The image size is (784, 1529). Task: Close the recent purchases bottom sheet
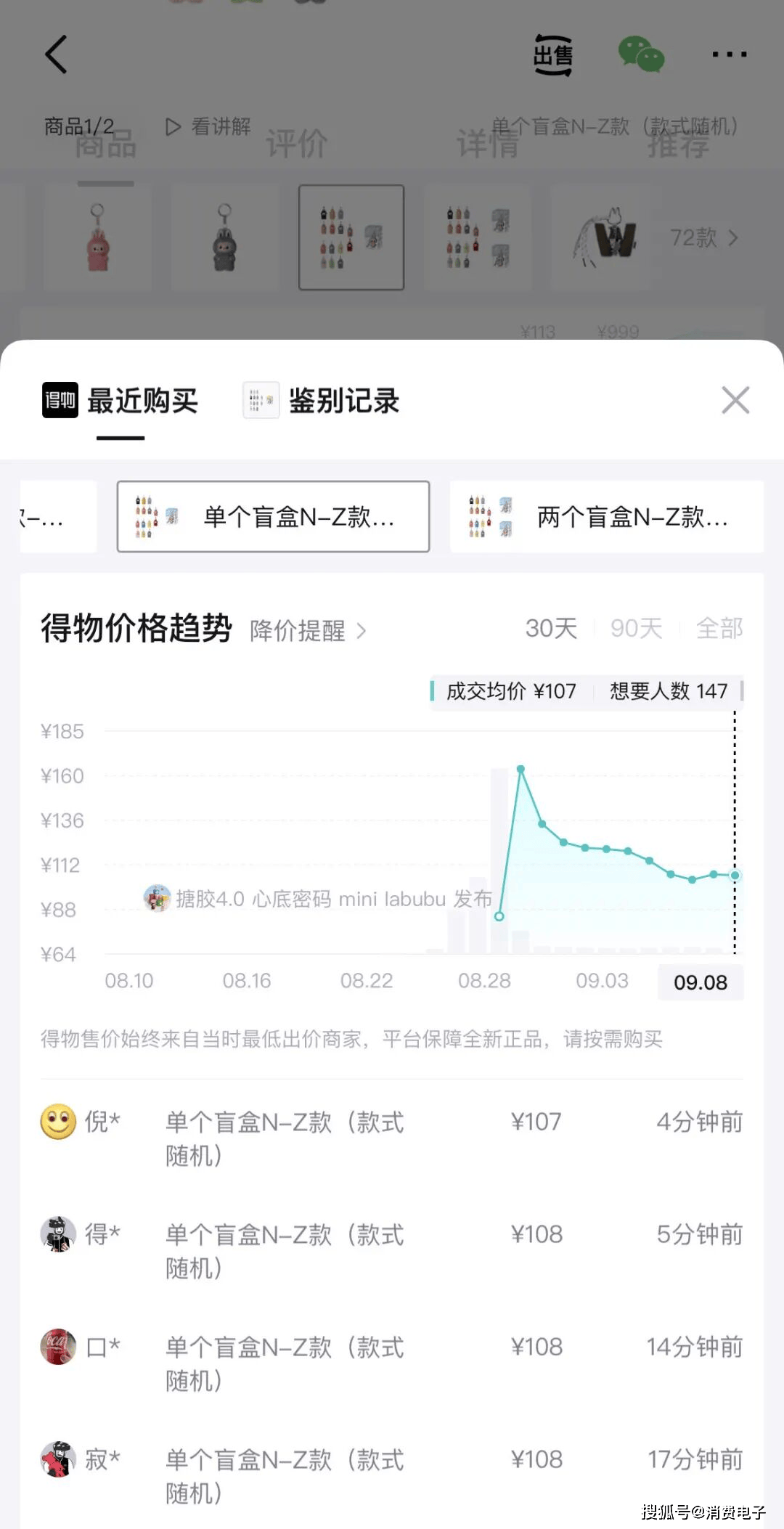(x=735, y=400)
